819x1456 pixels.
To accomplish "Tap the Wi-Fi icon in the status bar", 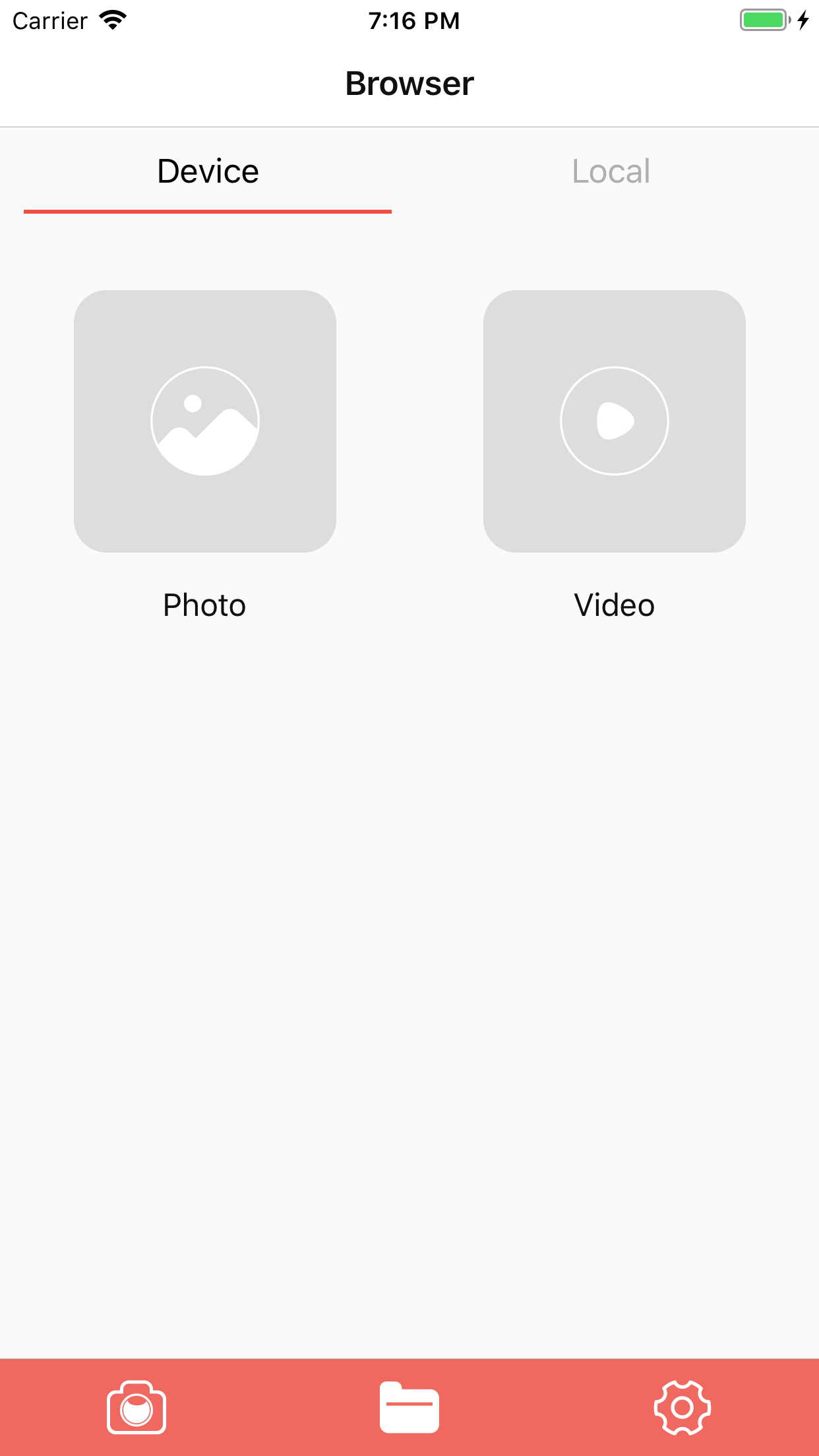I will pyautogui.click(x=113, y=20).
